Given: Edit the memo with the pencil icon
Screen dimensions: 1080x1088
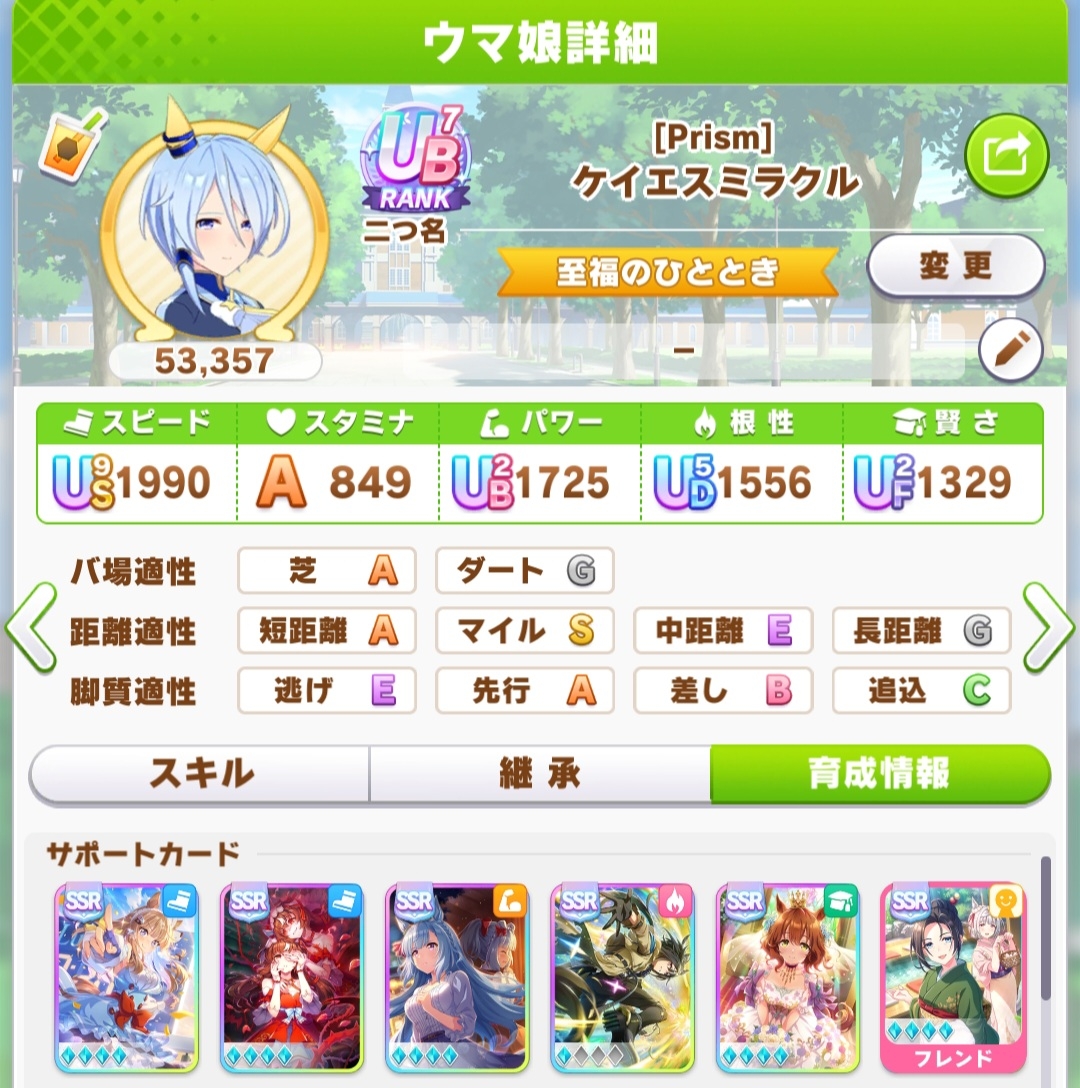Looking at the screenshot, I should coord(1010,351).
